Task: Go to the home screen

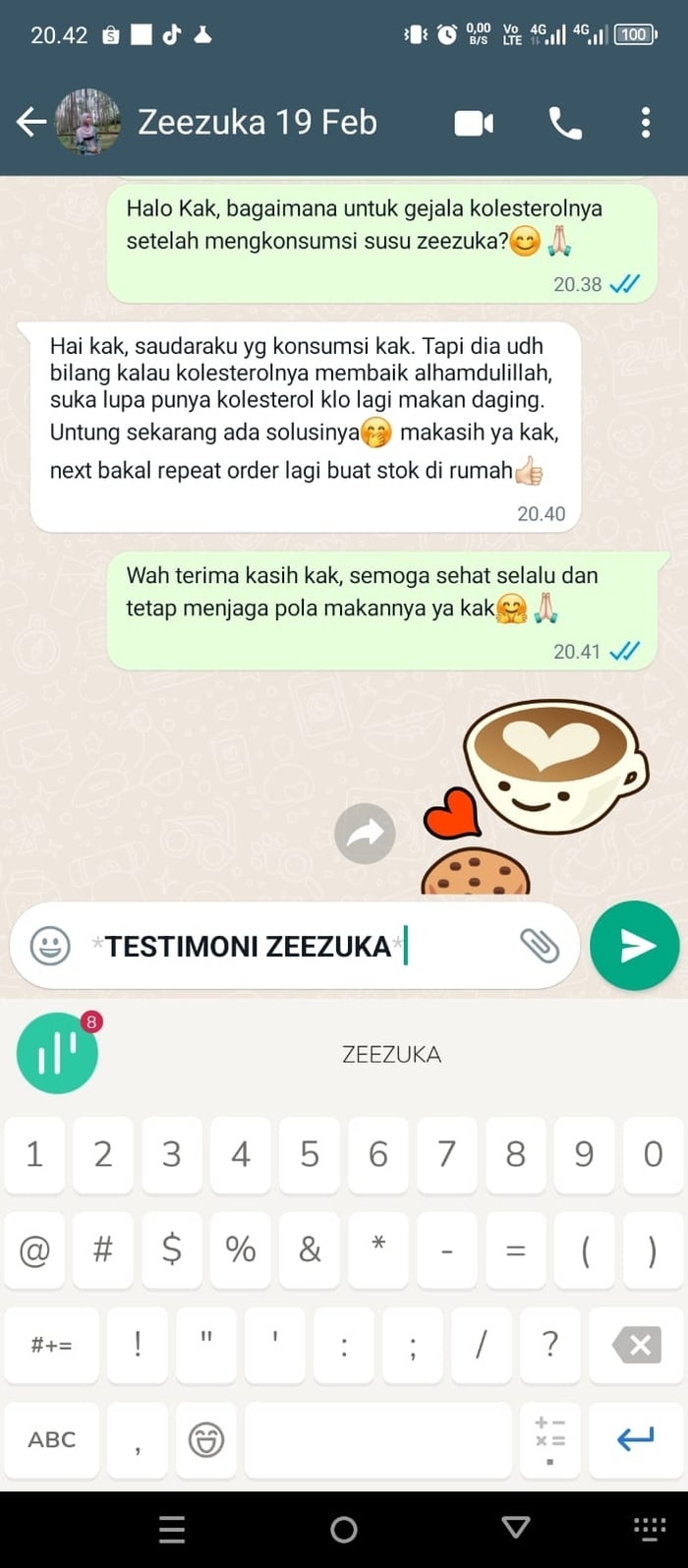Action: click(x=344, y=1529)
